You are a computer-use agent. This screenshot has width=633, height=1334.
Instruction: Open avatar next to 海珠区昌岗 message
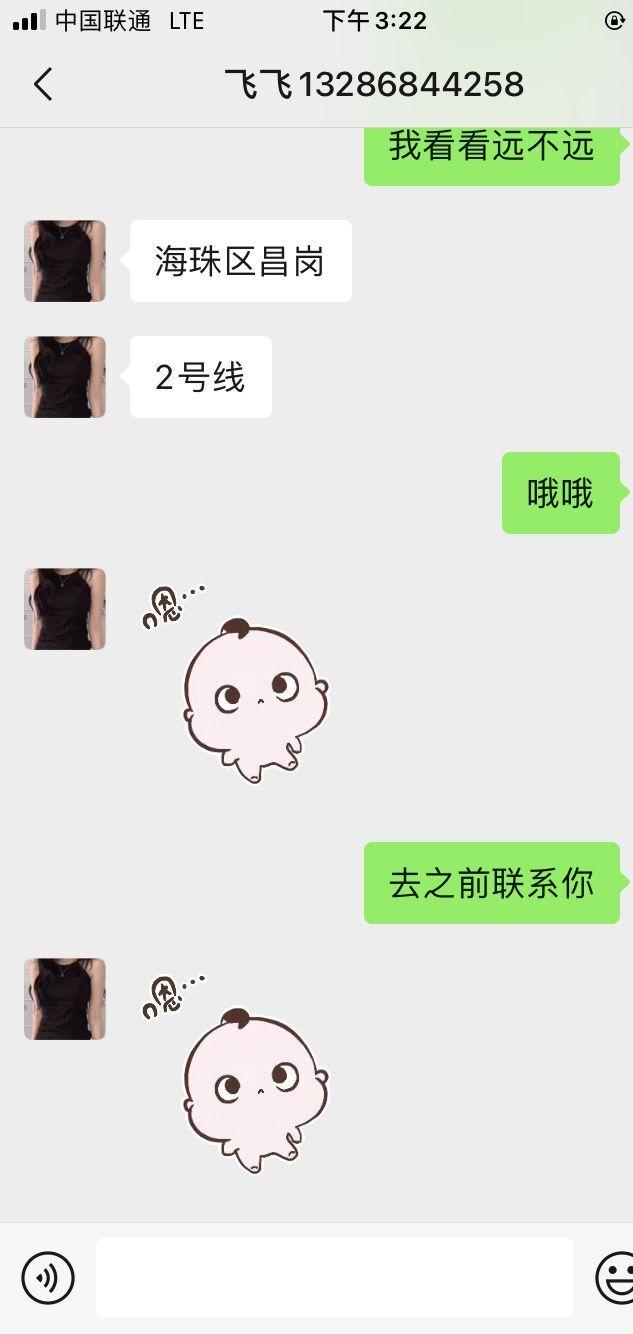(65, 261)
